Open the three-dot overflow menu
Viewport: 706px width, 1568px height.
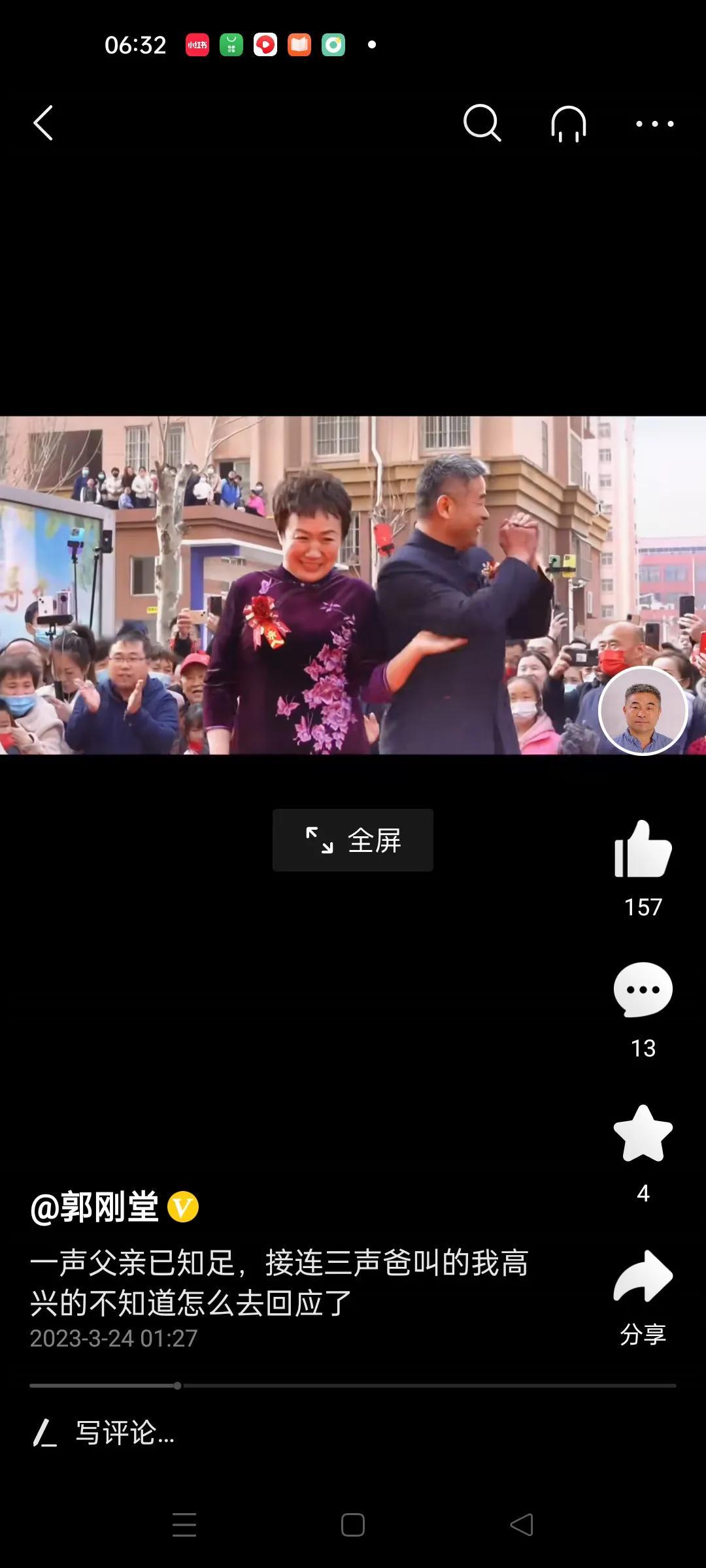(654, 123)
